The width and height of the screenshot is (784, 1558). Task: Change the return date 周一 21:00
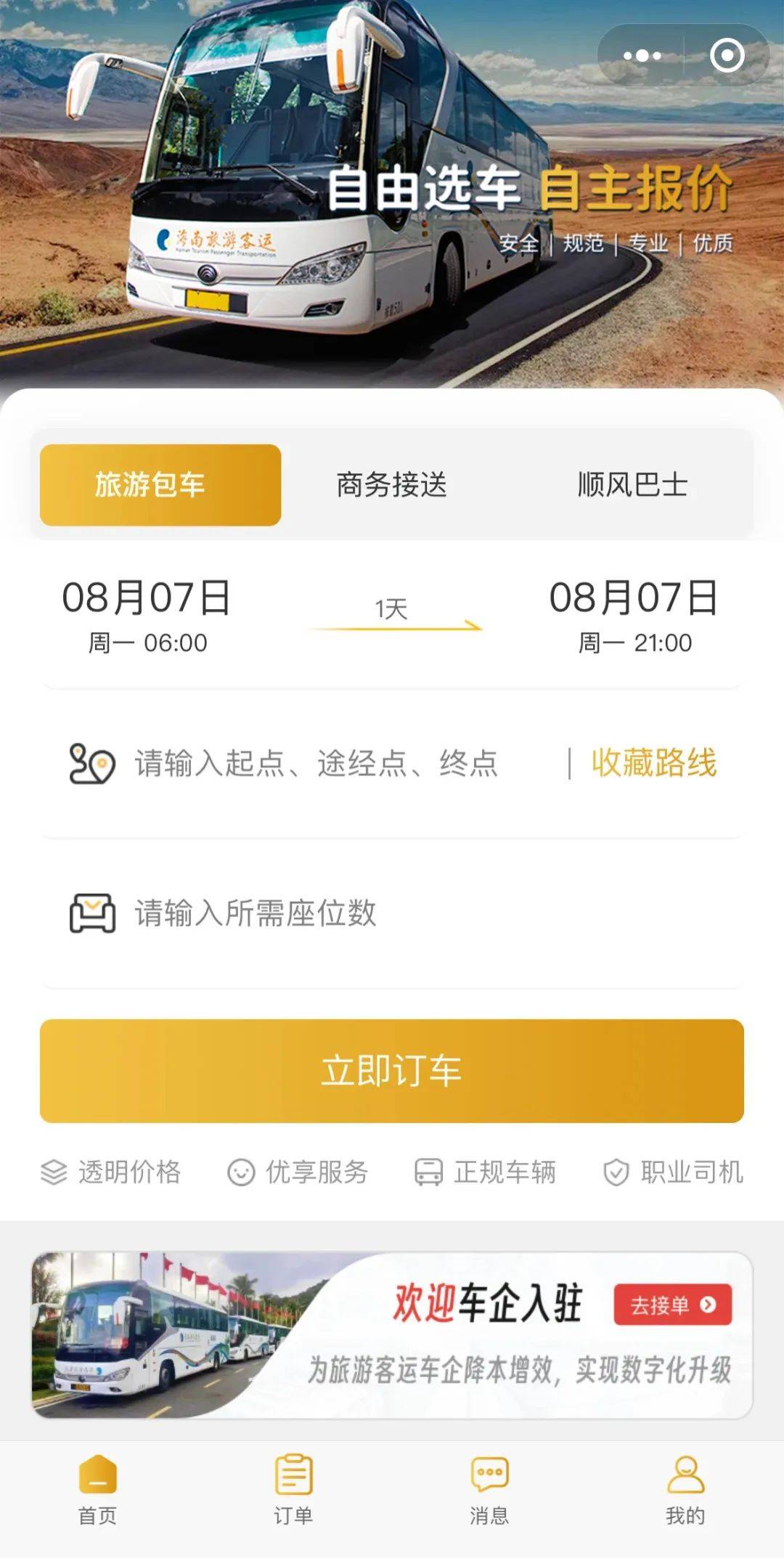[x=634, y=616]
